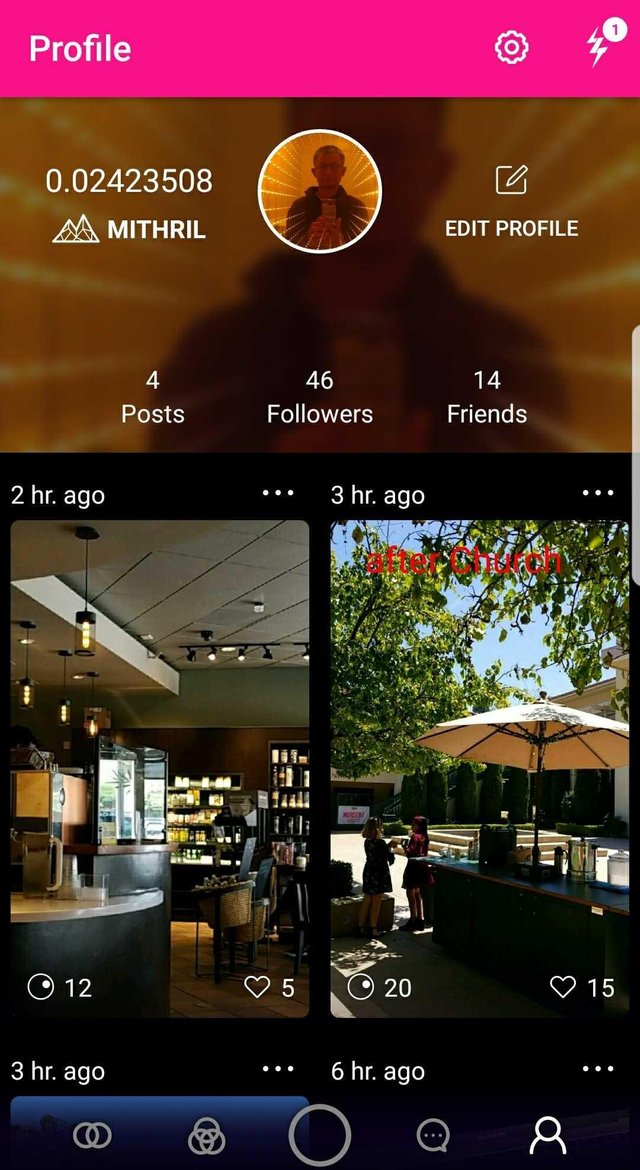Switch to the chat messages tab
The image size is (640, 1170).
tap(433, 1135)
